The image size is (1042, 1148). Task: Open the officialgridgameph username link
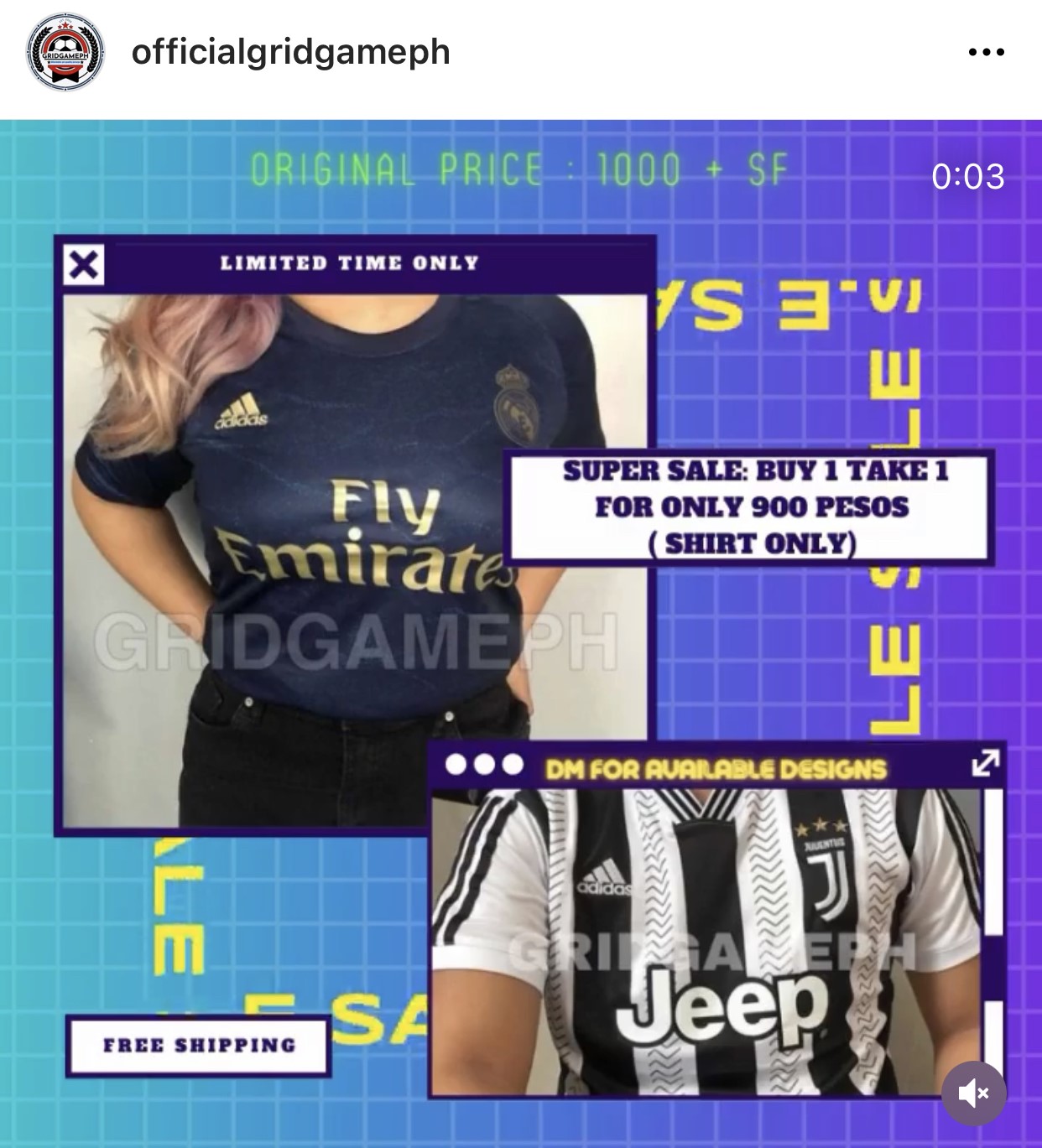coord(290,52)
